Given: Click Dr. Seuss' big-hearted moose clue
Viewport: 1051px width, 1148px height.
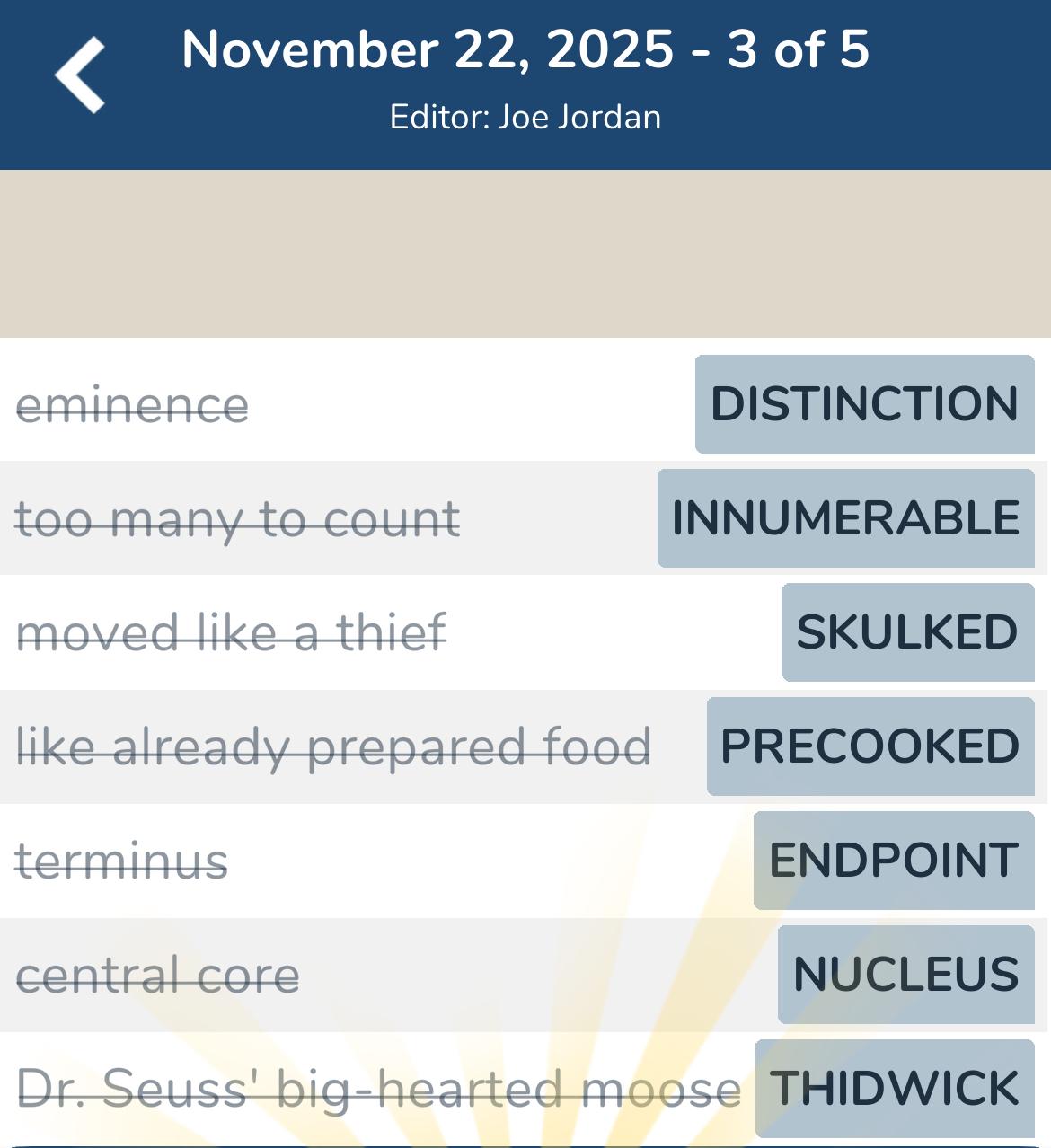Looking at the screenshot, I should click(x=375, y=1088).
